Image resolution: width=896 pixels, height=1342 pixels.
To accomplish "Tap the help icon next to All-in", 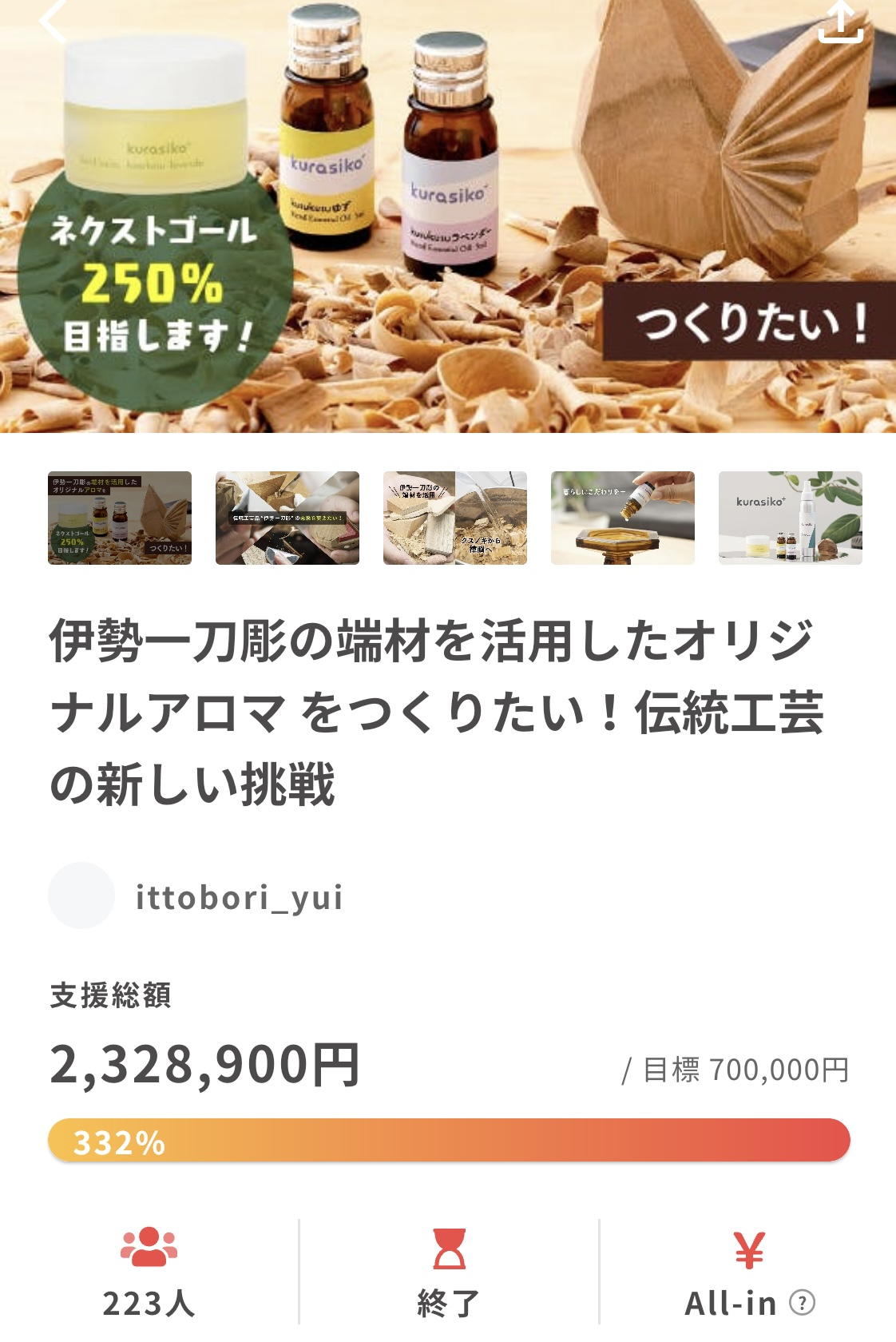I will (x=802, y=1303).
